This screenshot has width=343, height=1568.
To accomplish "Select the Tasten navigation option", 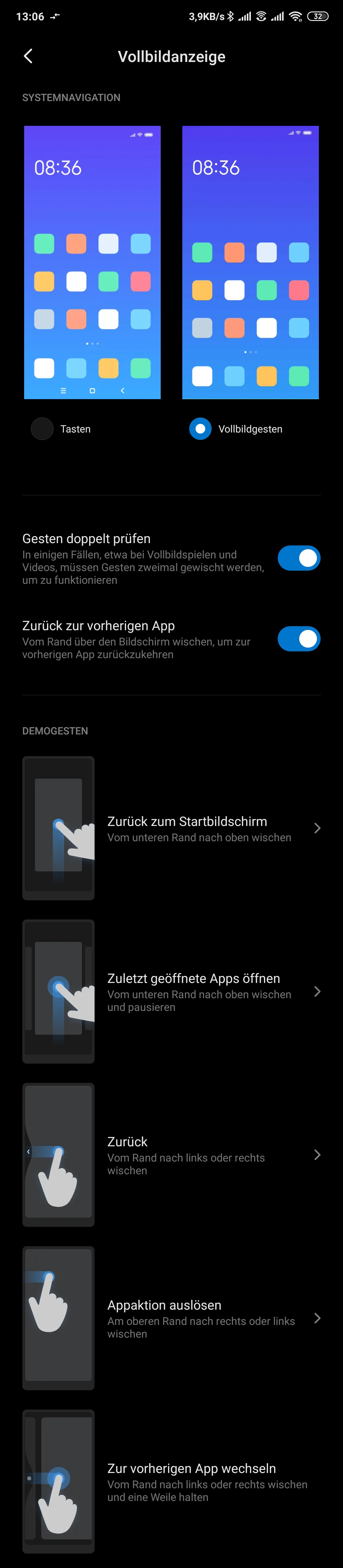I will pyautogui.click(x=43, y=428).
